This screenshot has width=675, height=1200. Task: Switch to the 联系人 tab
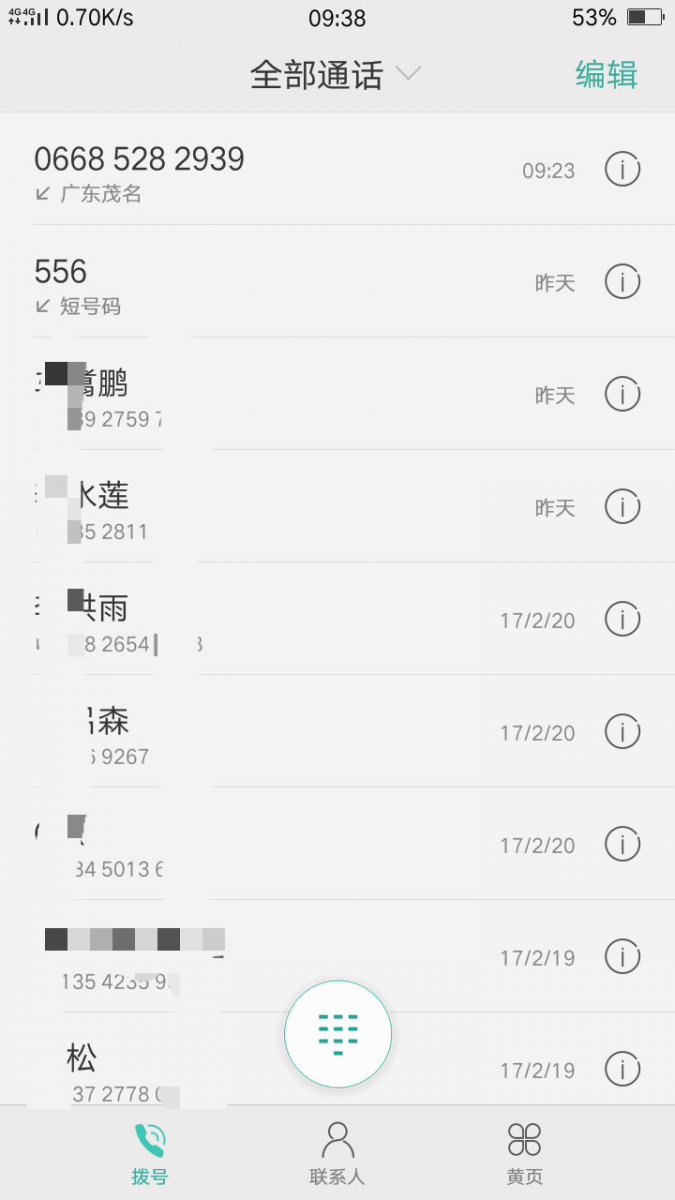(x=337, y=1152)
